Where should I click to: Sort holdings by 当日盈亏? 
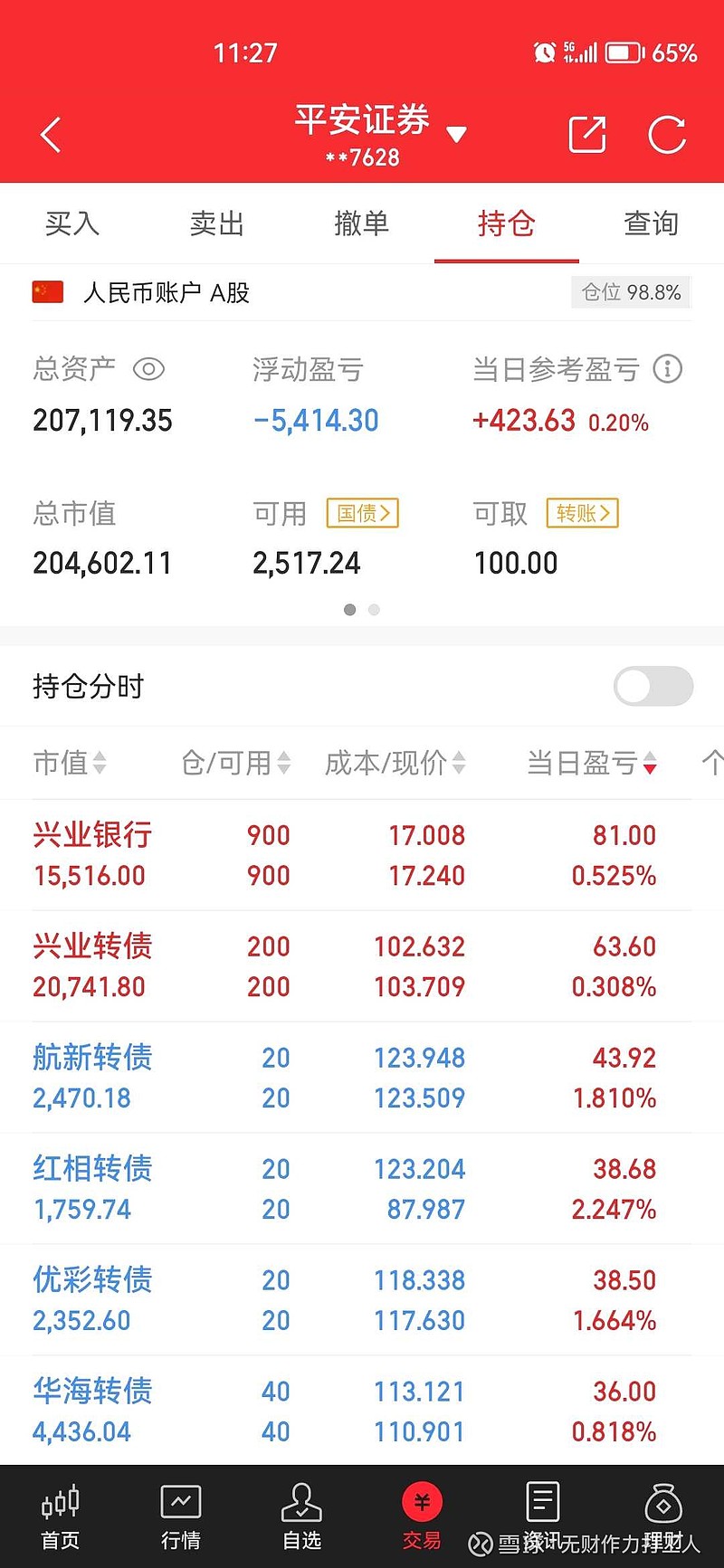pyautogui.click(x=592, y=763)
